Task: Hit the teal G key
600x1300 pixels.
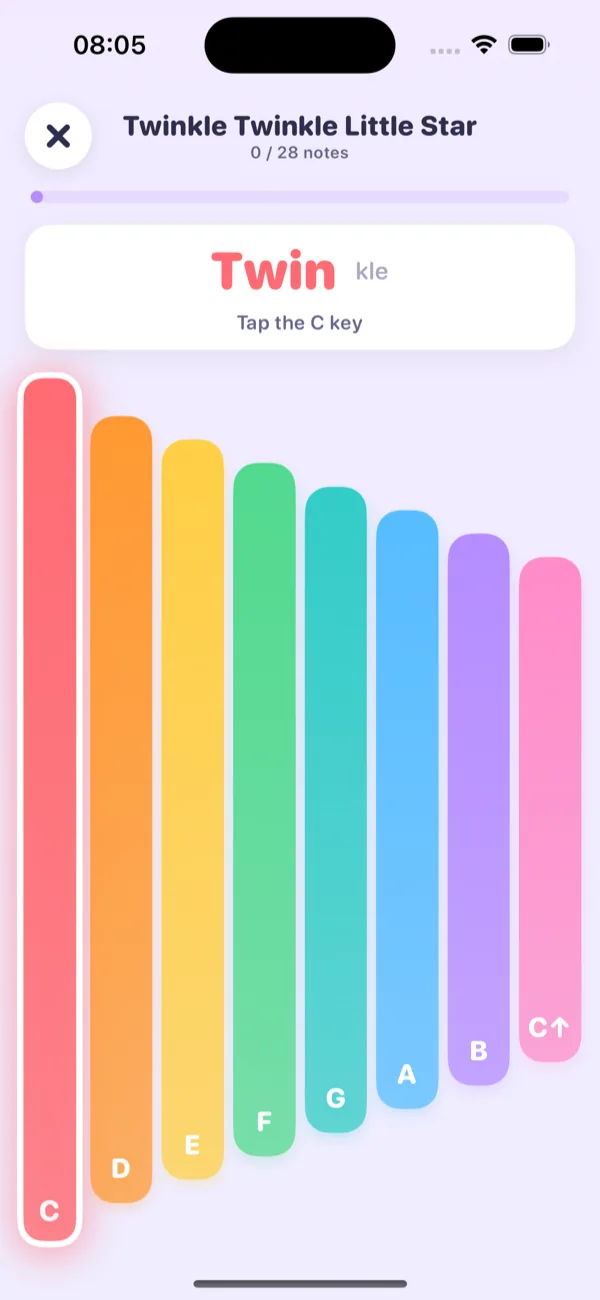Action: coord(336,809)
